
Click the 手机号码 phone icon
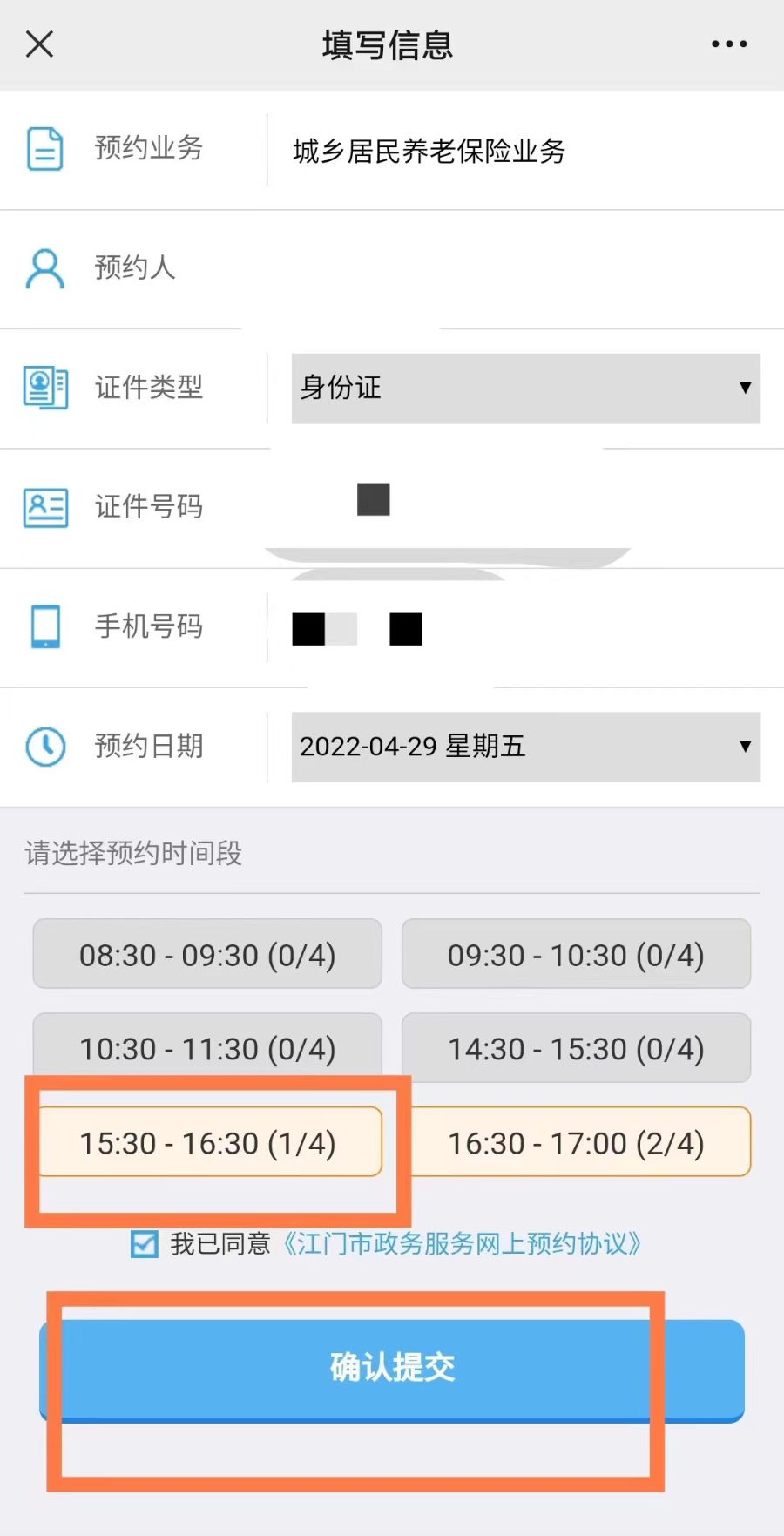pyautogui.click(x=44, y=627)
